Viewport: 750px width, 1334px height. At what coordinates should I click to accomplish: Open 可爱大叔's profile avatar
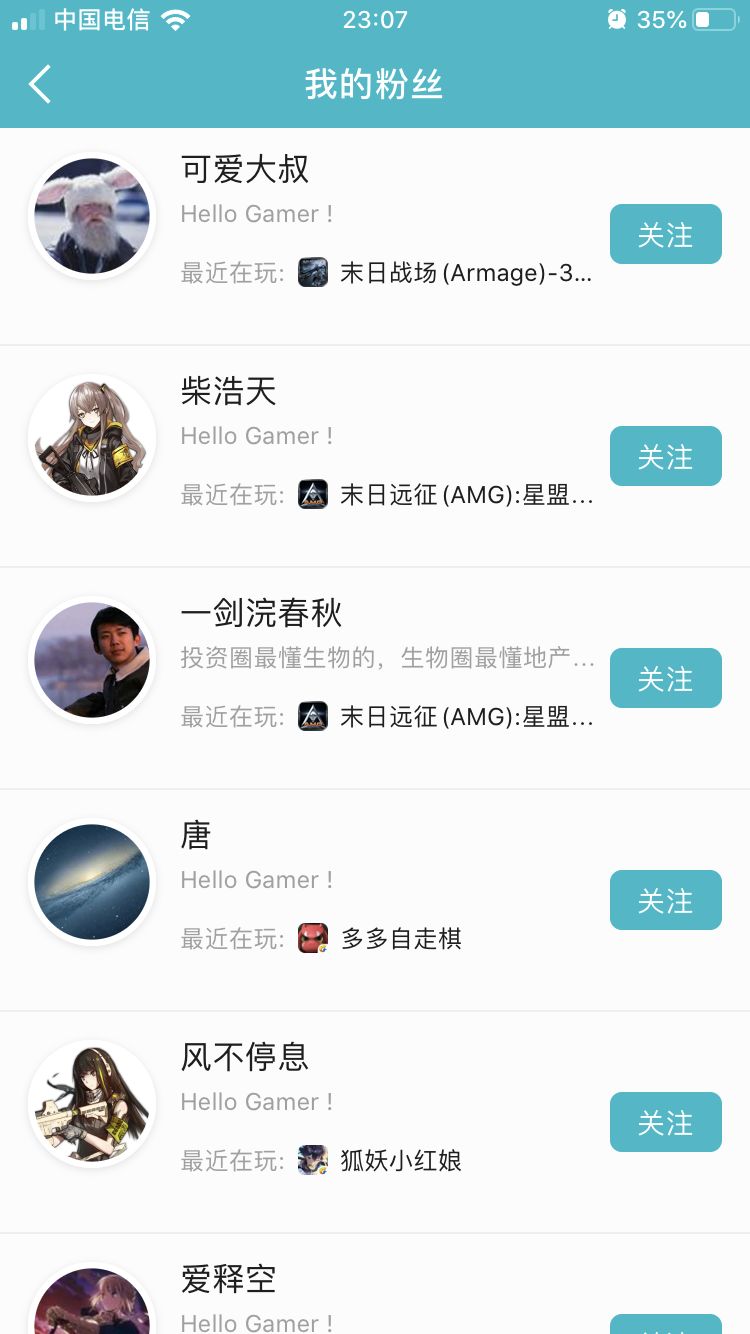pos(92,216)
